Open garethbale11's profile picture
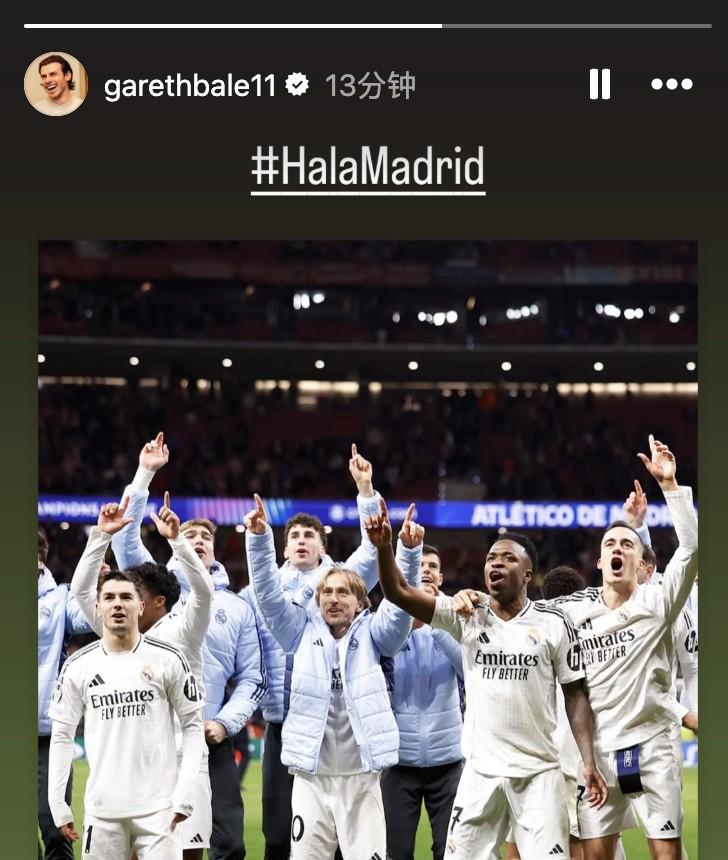 coord(55,84)
